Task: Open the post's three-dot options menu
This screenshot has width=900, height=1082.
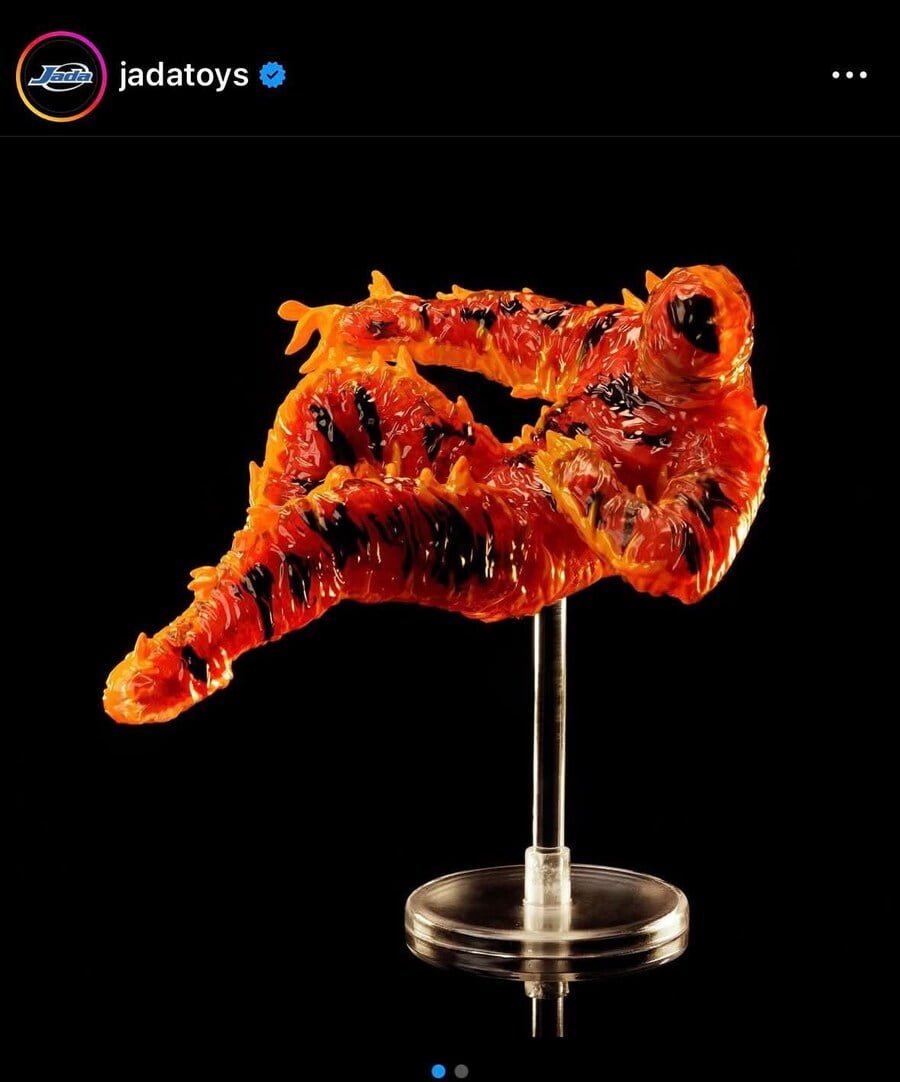Action: tap(849, 75)
